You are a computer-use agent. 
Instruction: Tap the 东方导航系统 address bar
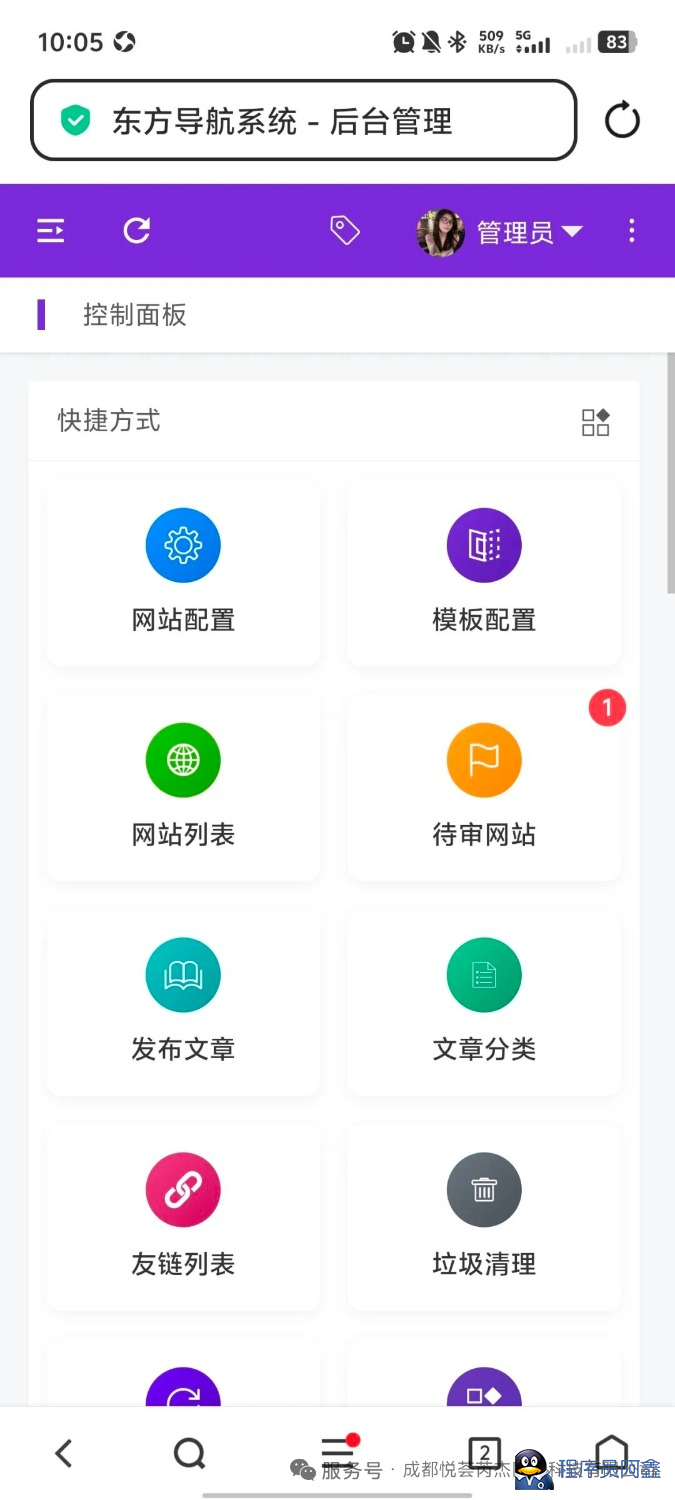304,121
